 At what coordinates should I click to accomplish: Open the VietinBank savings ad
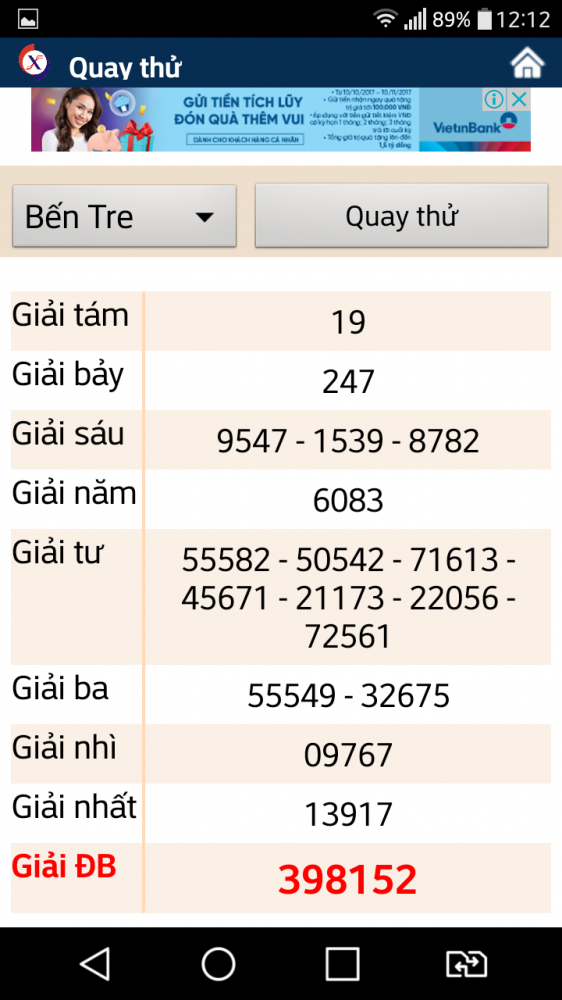click(281, 119)
